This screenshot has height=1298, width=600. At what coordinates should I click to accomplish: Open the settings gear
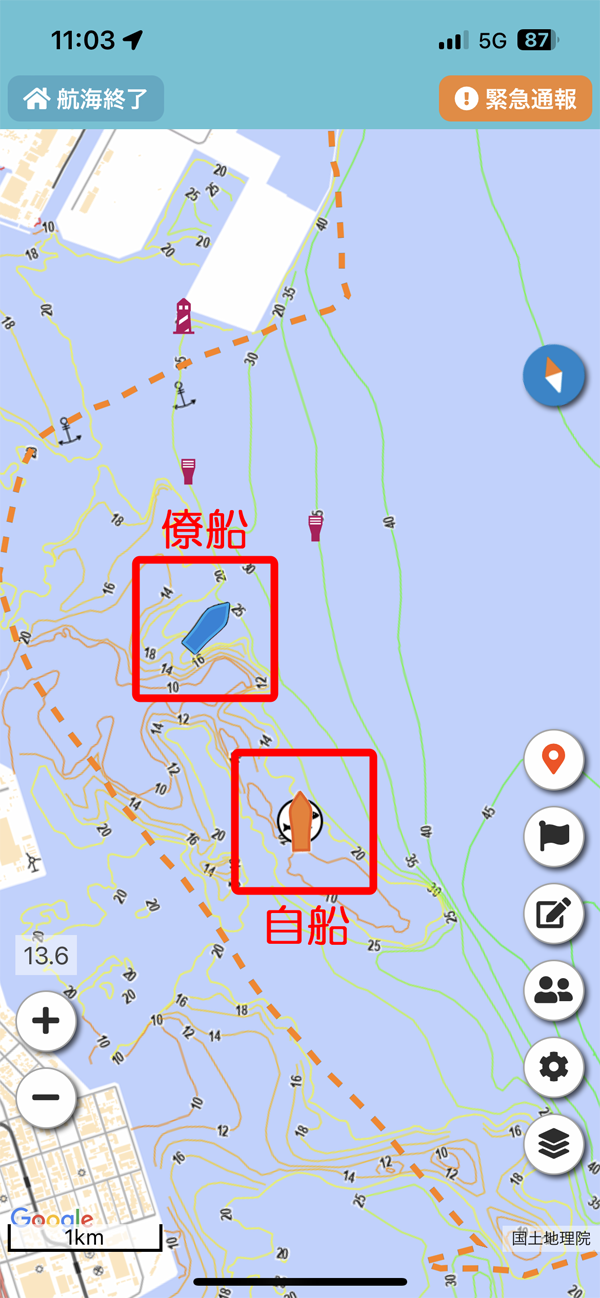point(554,1067)
